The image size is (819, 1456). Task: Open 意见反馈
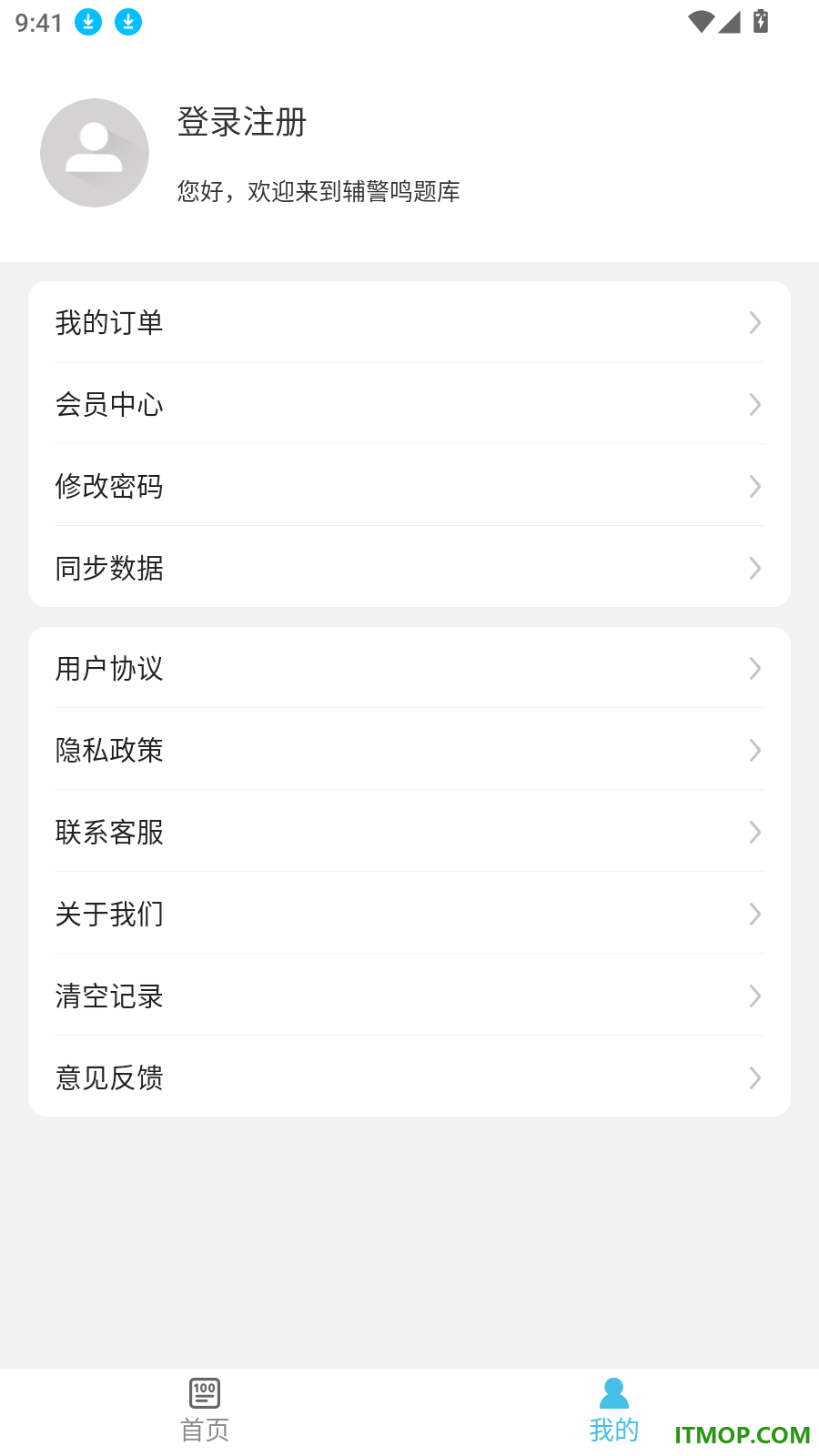pyautogui.click(x=409, y=1077)
